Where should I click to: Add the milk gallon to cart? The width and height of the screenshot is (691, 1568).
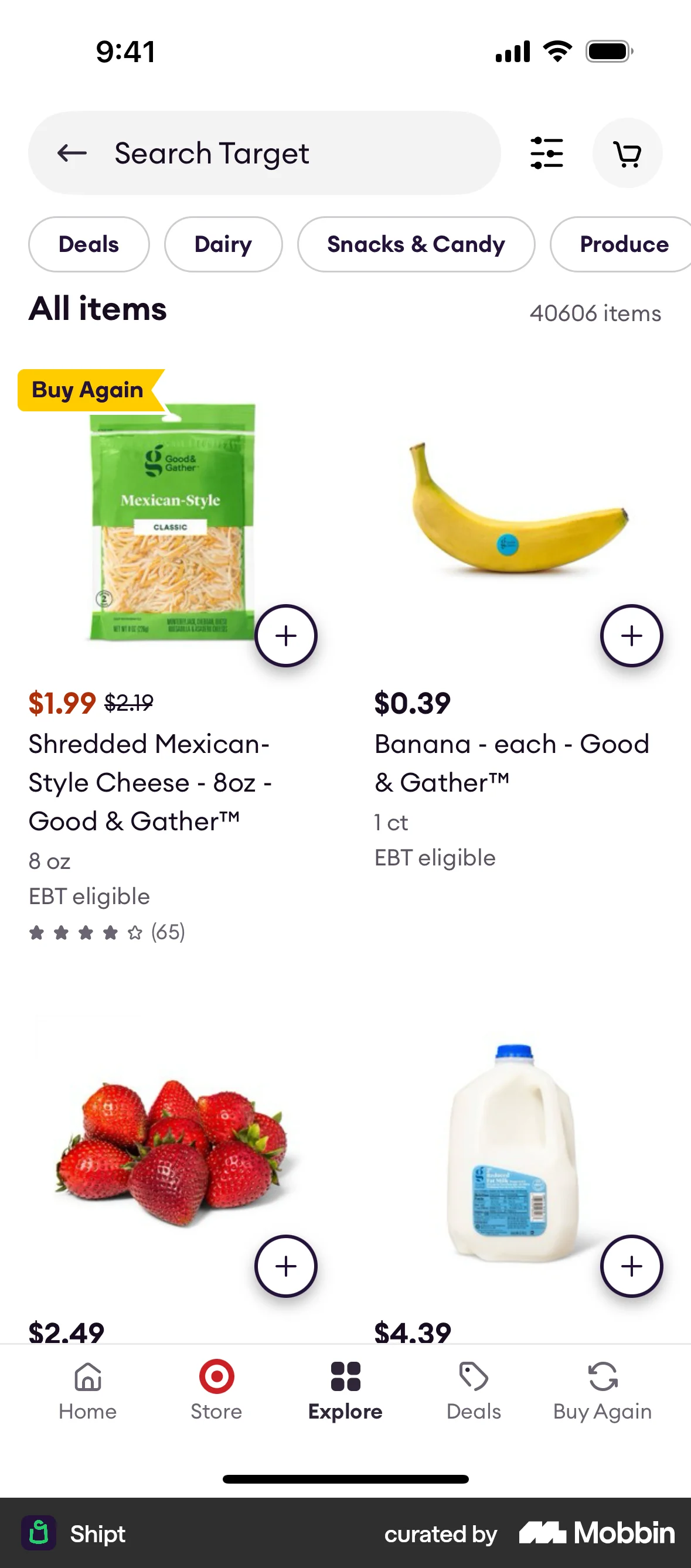tap(631, 1266)
